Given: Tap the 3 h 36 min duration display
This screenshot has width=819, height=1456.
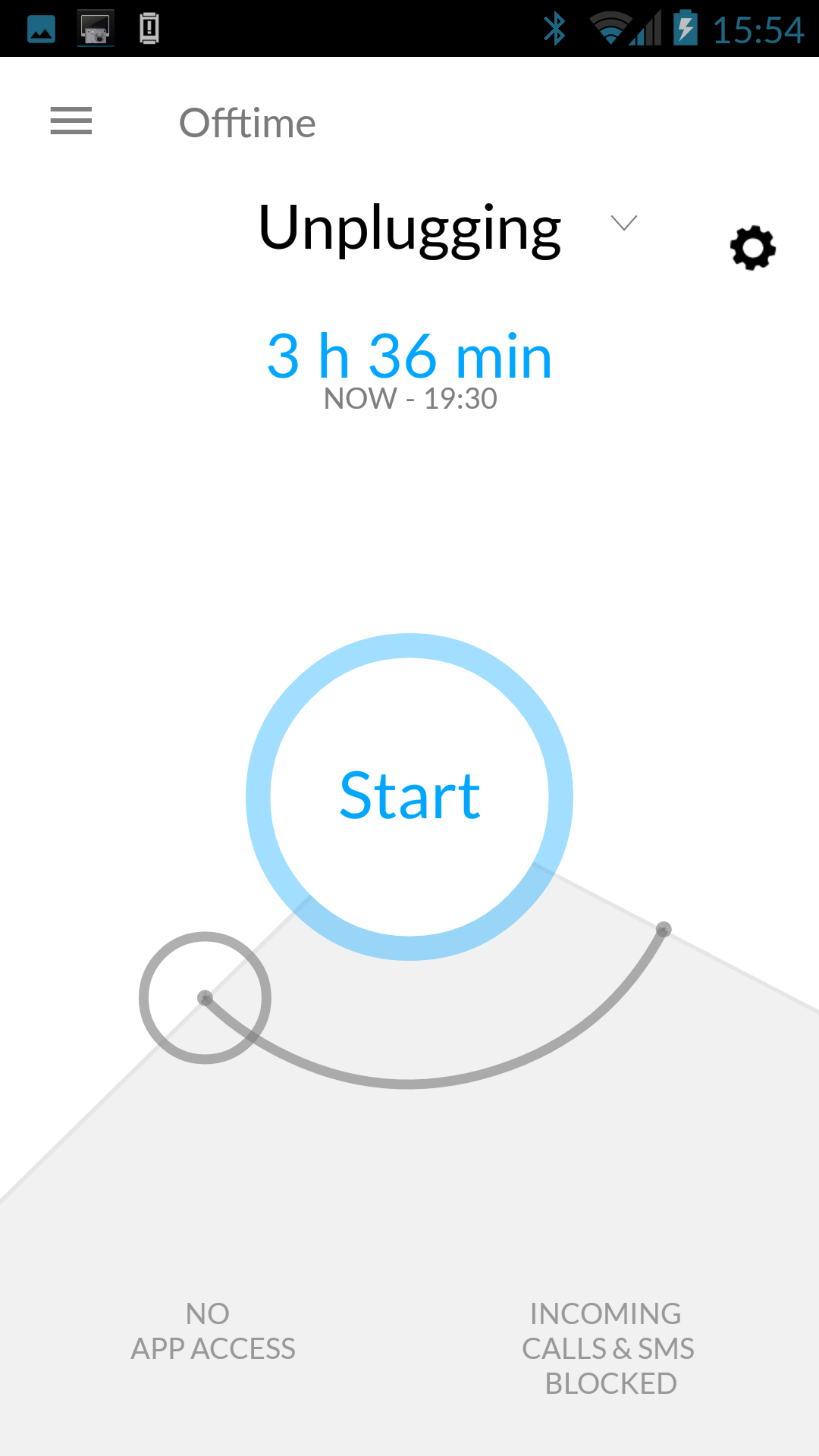Looking at the screenshot, I should (409, 356).
